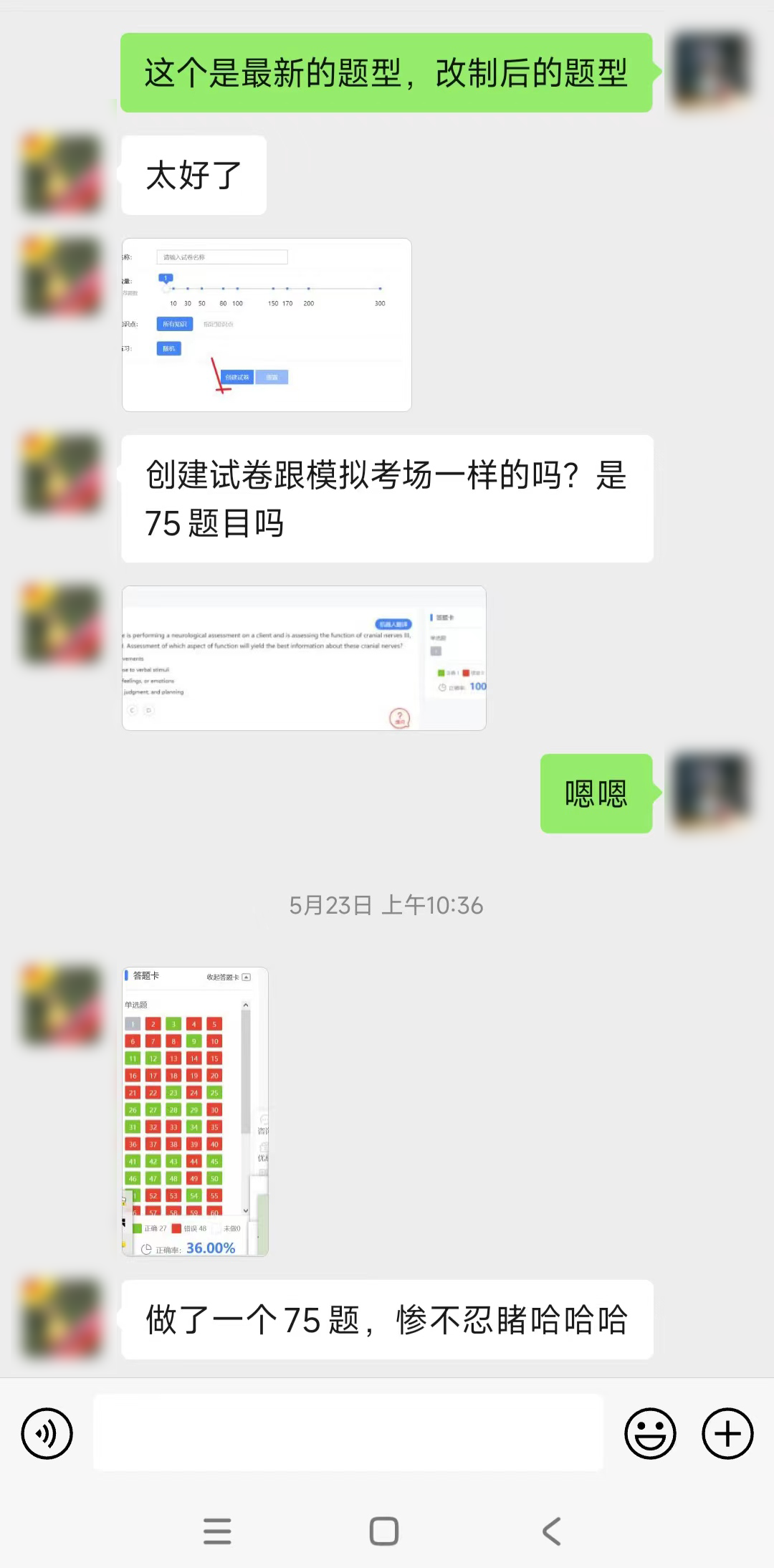Open the recent apps menu

[217, 1531]
